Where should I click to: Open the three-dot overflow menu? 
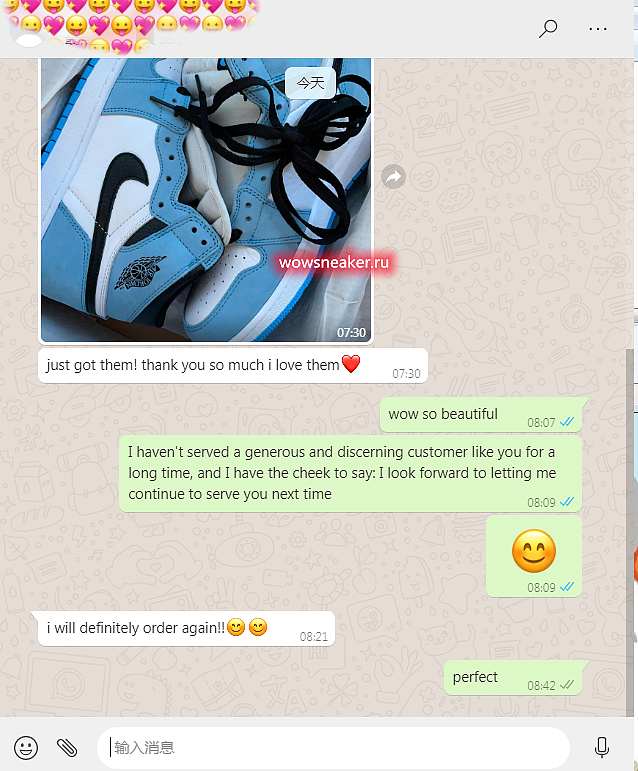598,29
